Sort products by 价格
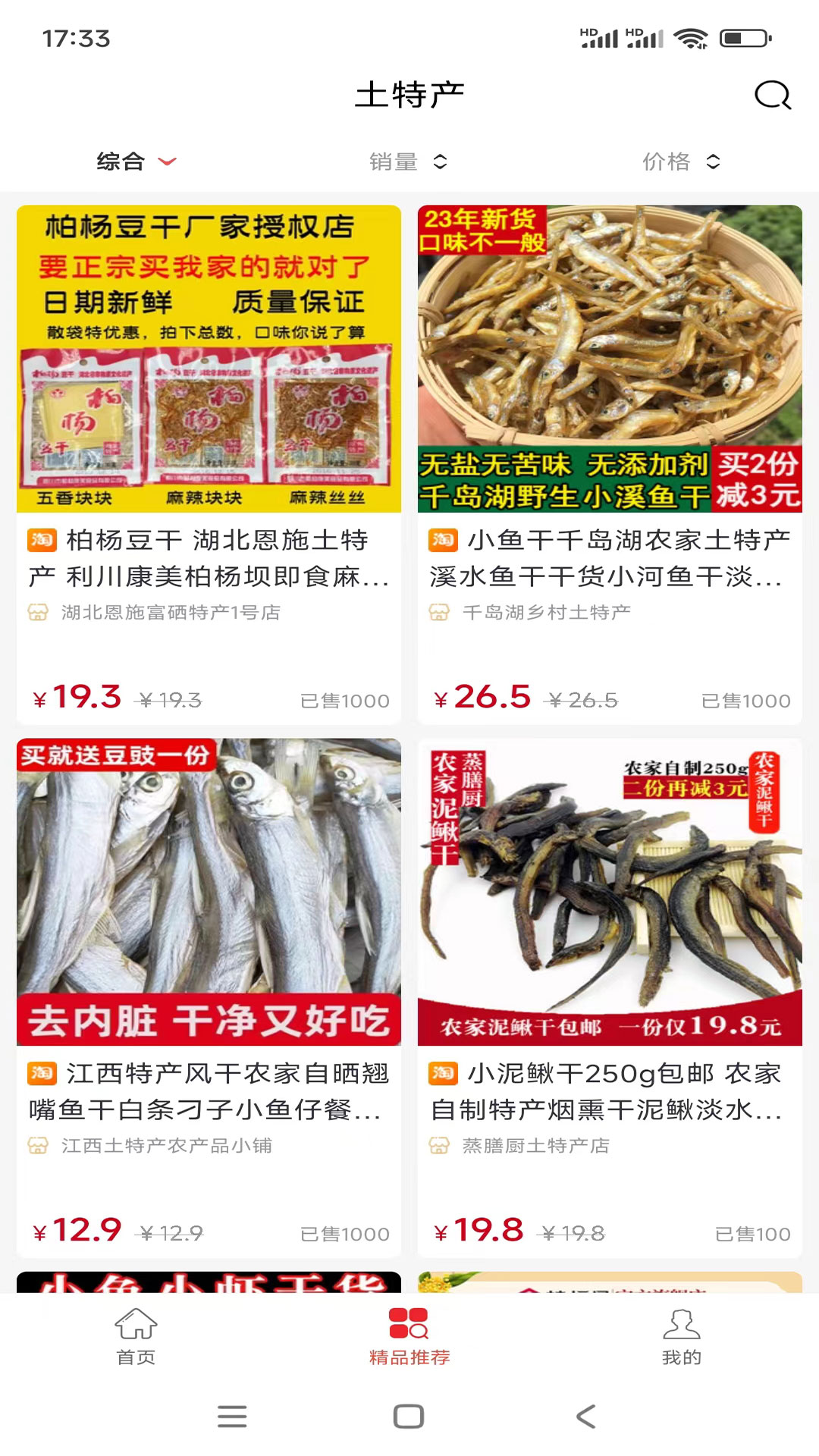819x1456 pixels. click(x=681, y=162)
